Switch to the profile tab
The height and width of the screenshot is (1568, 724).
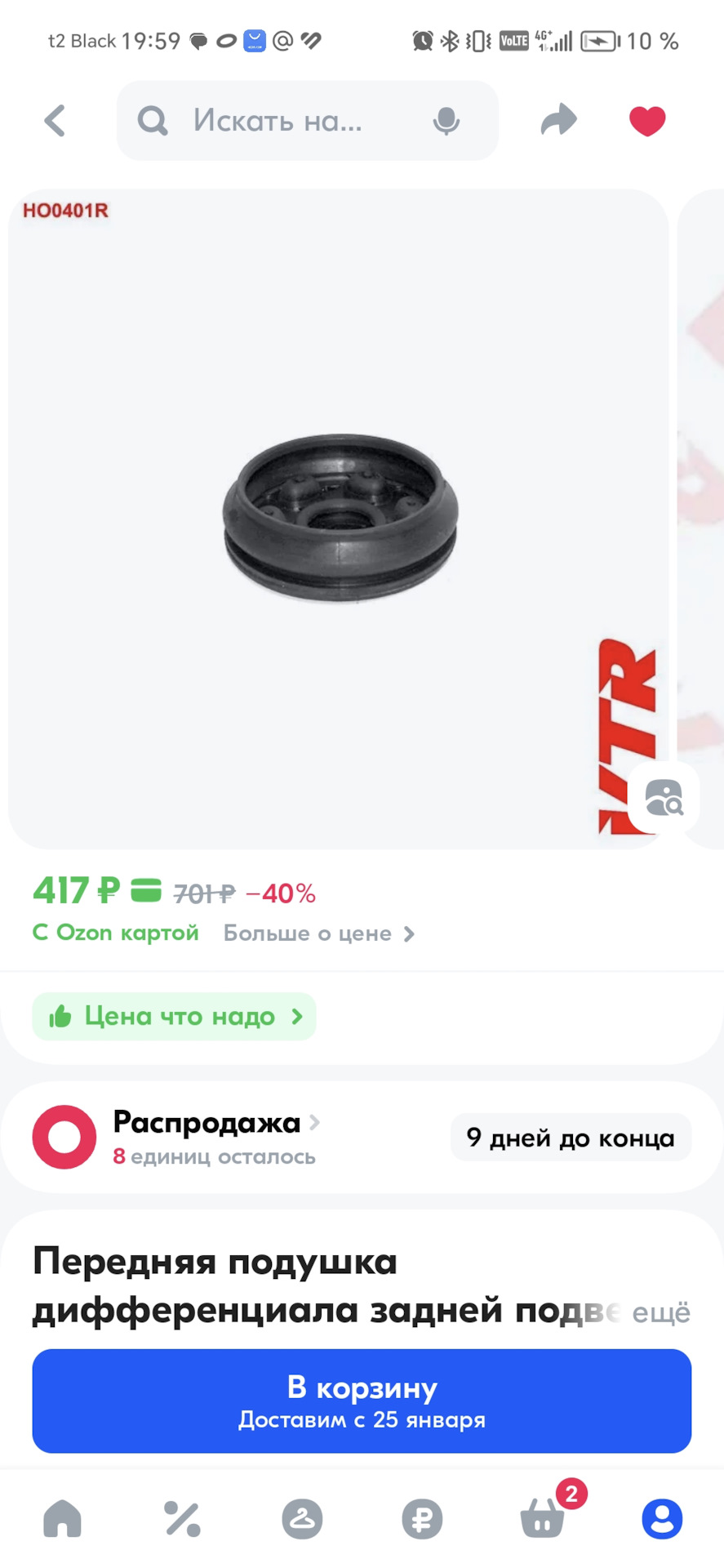tap(662, 1519)
